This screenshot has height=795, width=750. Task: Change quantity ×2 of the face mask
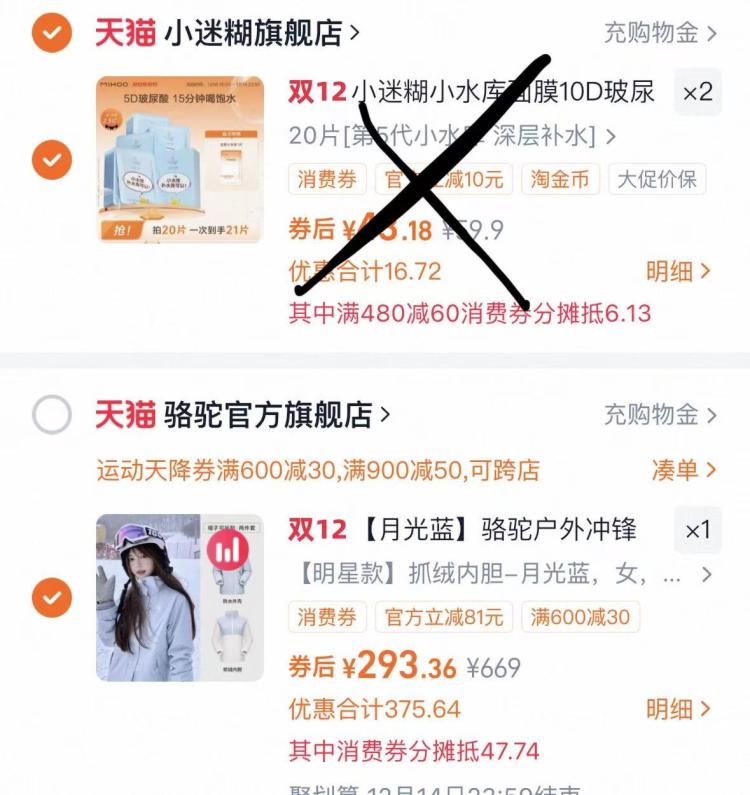tap(697, 92)
